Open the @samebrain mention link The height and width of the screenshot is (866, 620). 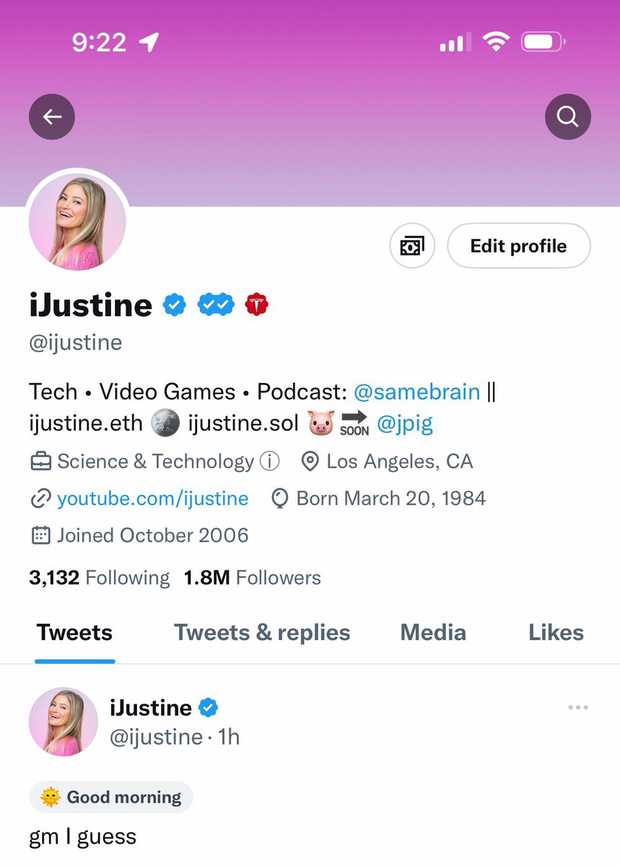click(416, 391)
